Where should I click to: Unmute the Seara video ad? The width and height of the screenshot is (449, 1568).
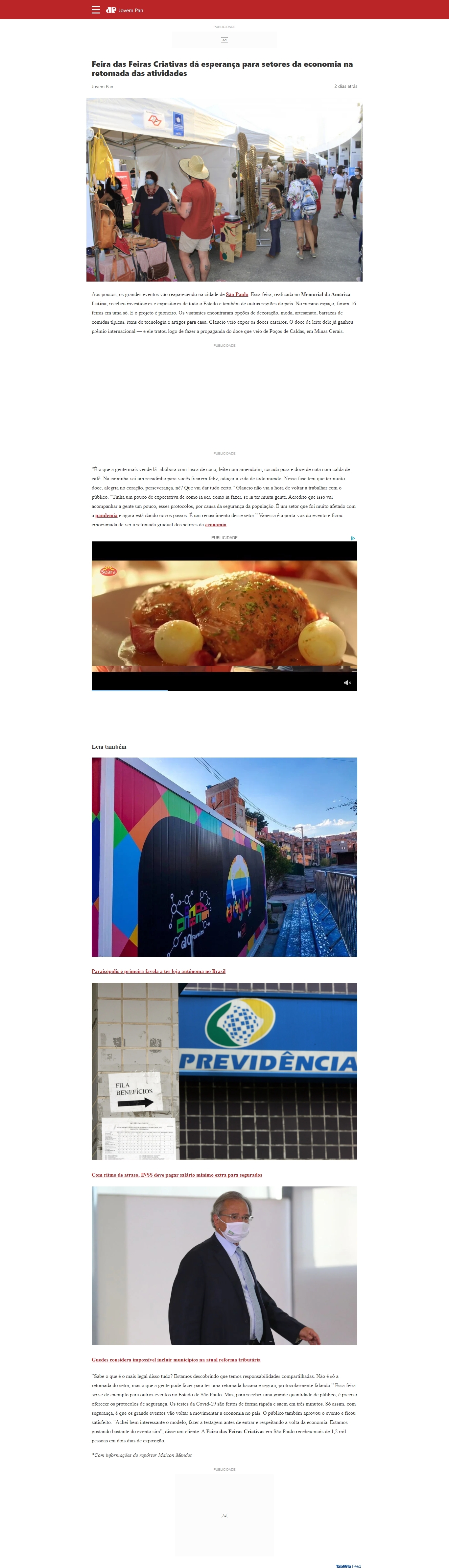tap(347, 682)
